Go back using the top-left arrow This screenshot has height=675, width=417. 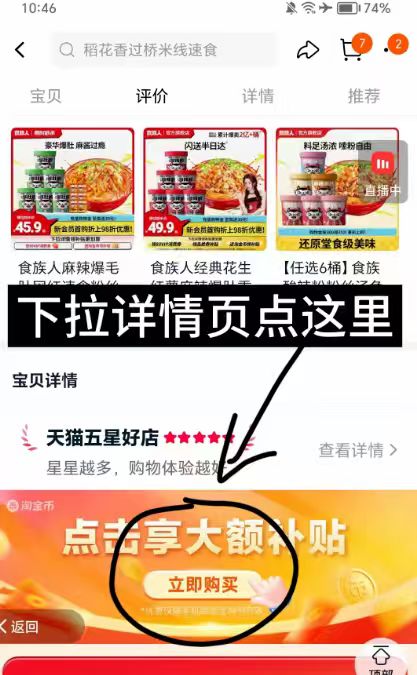20,50
